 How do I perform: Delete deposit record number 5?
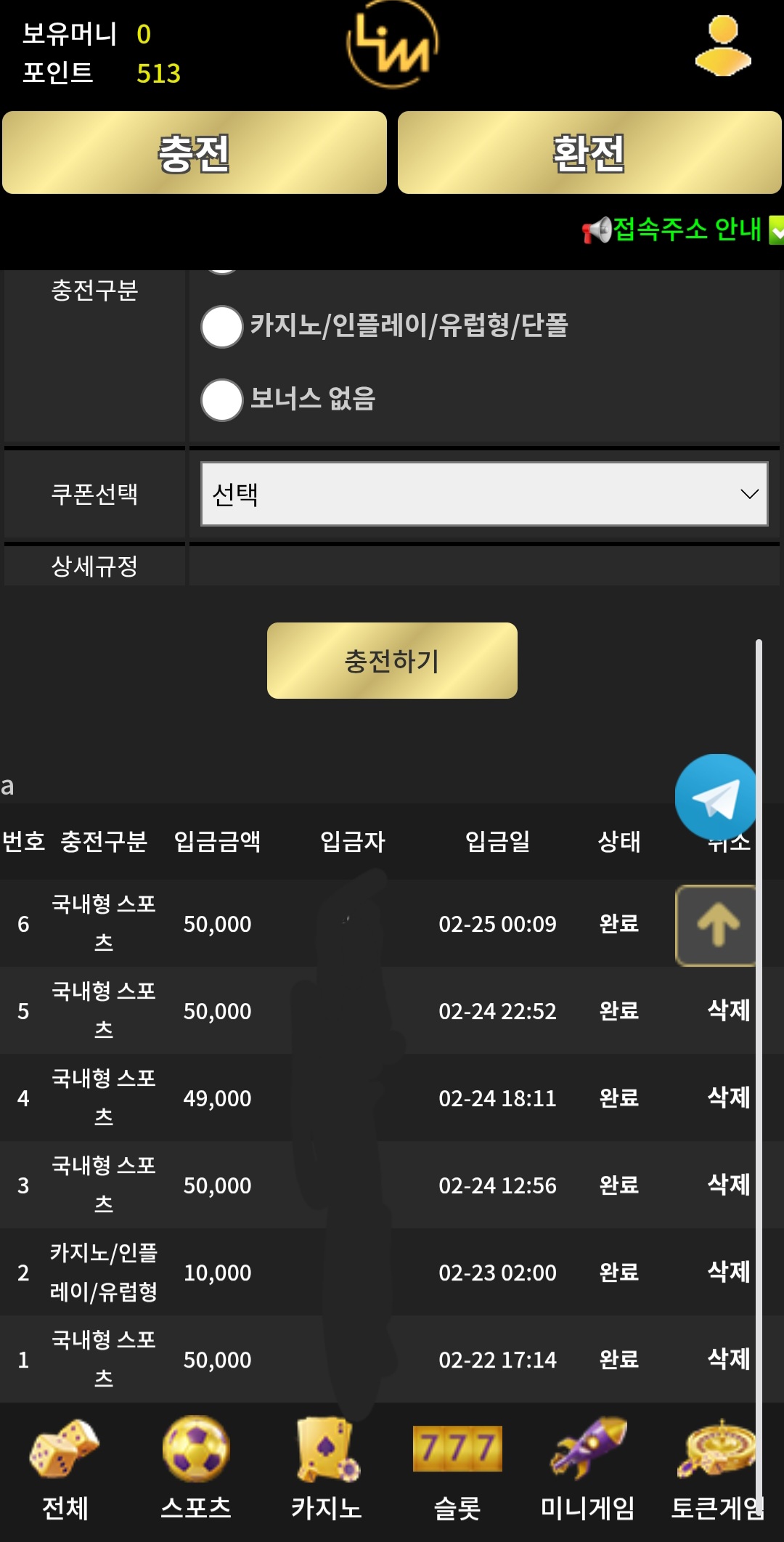(x=728, y=1010)
